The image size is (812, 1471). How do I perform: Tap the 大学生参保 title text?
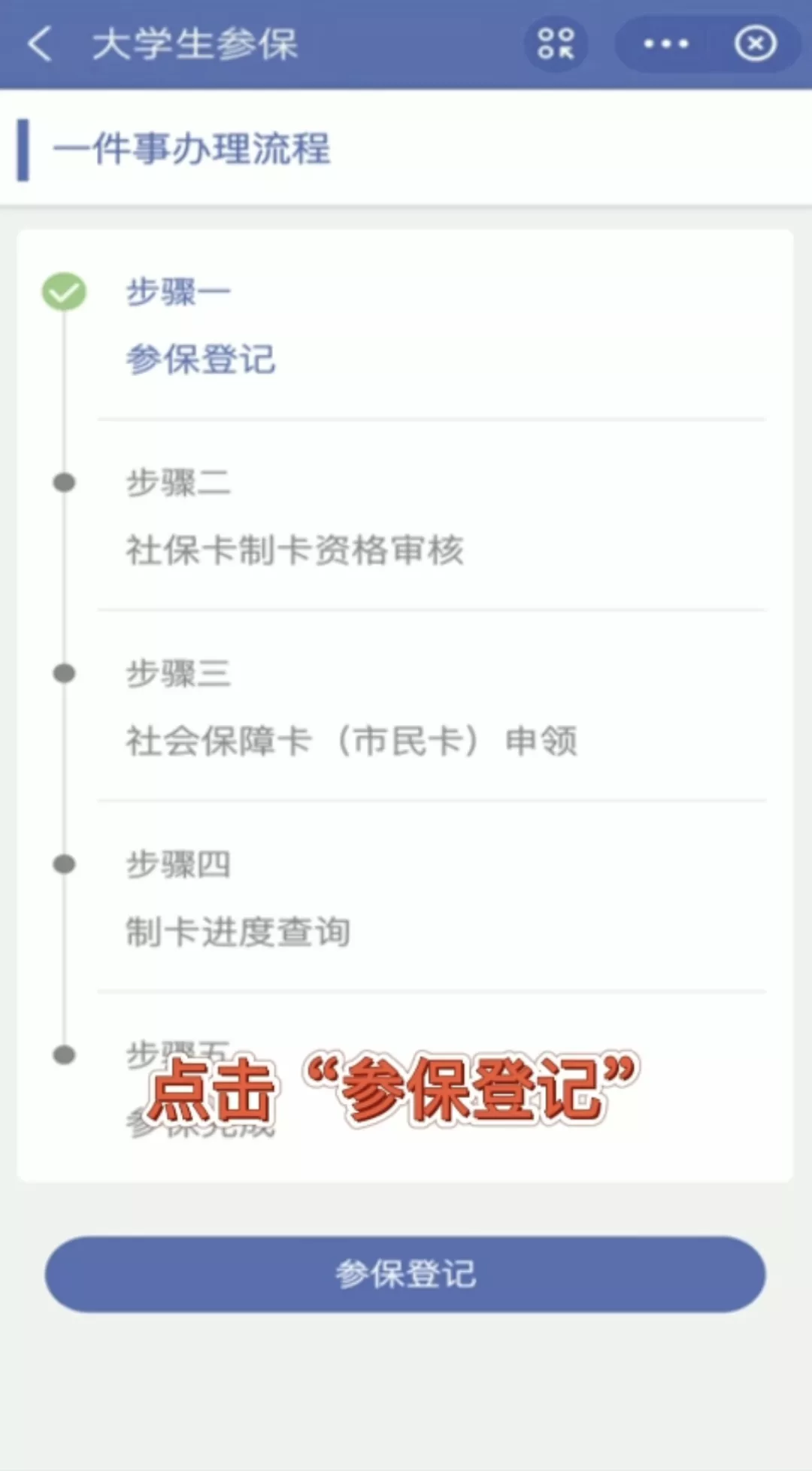pos(194,44)
